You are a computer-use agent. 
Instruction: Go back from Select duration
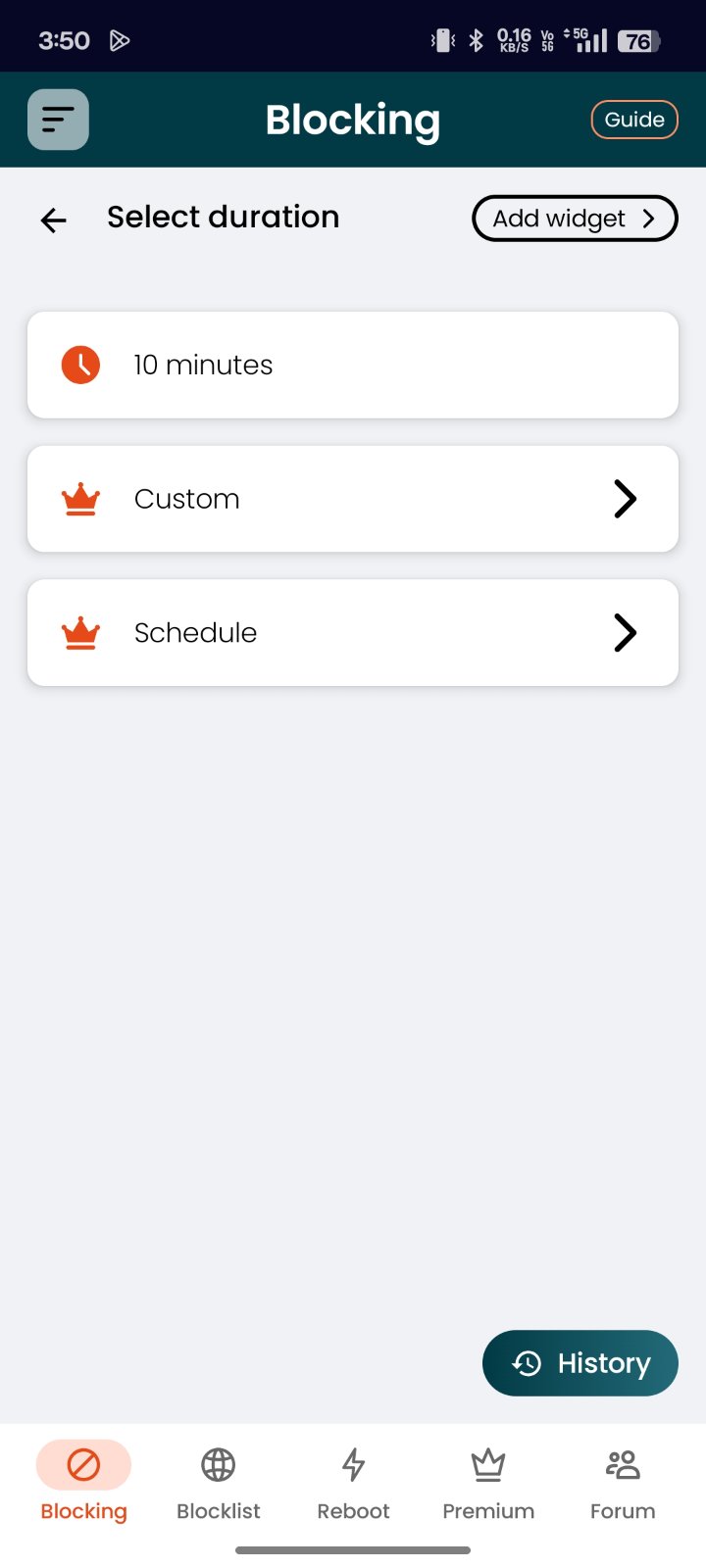54,220
